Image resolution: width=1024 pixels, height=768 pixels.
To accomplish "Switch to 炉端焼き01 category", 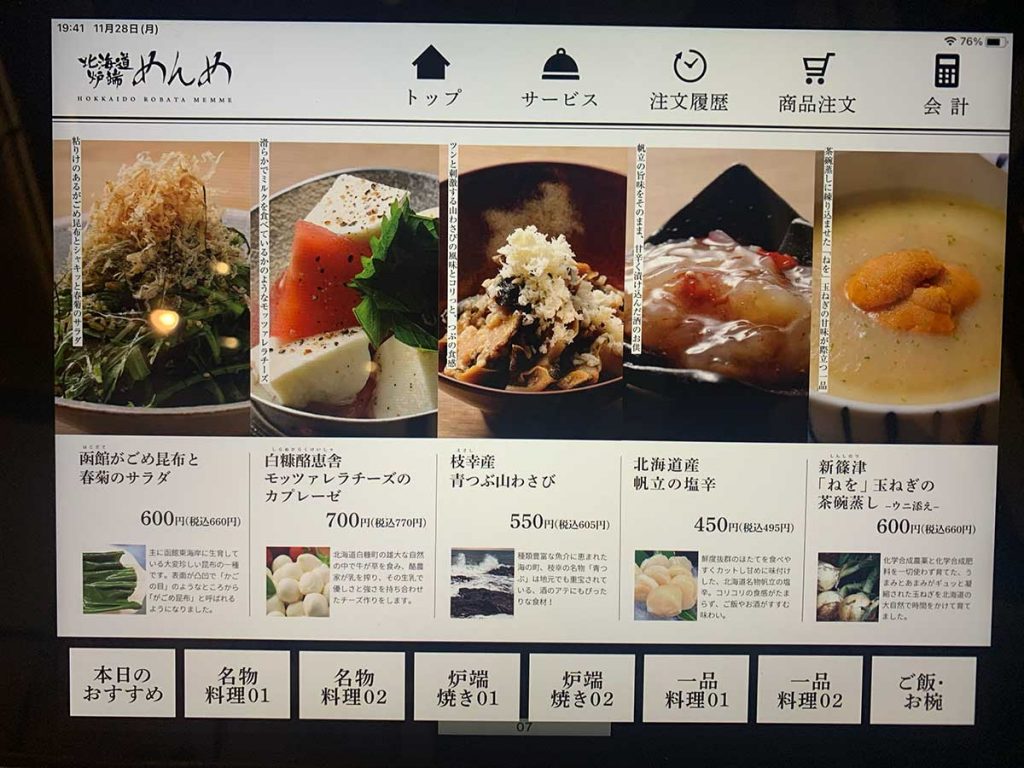I will [467, 687].
